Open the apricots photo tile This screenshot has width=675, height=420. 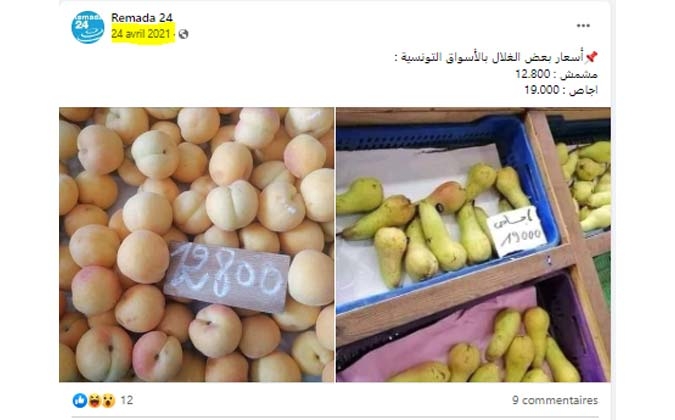(x=197, y=245)
